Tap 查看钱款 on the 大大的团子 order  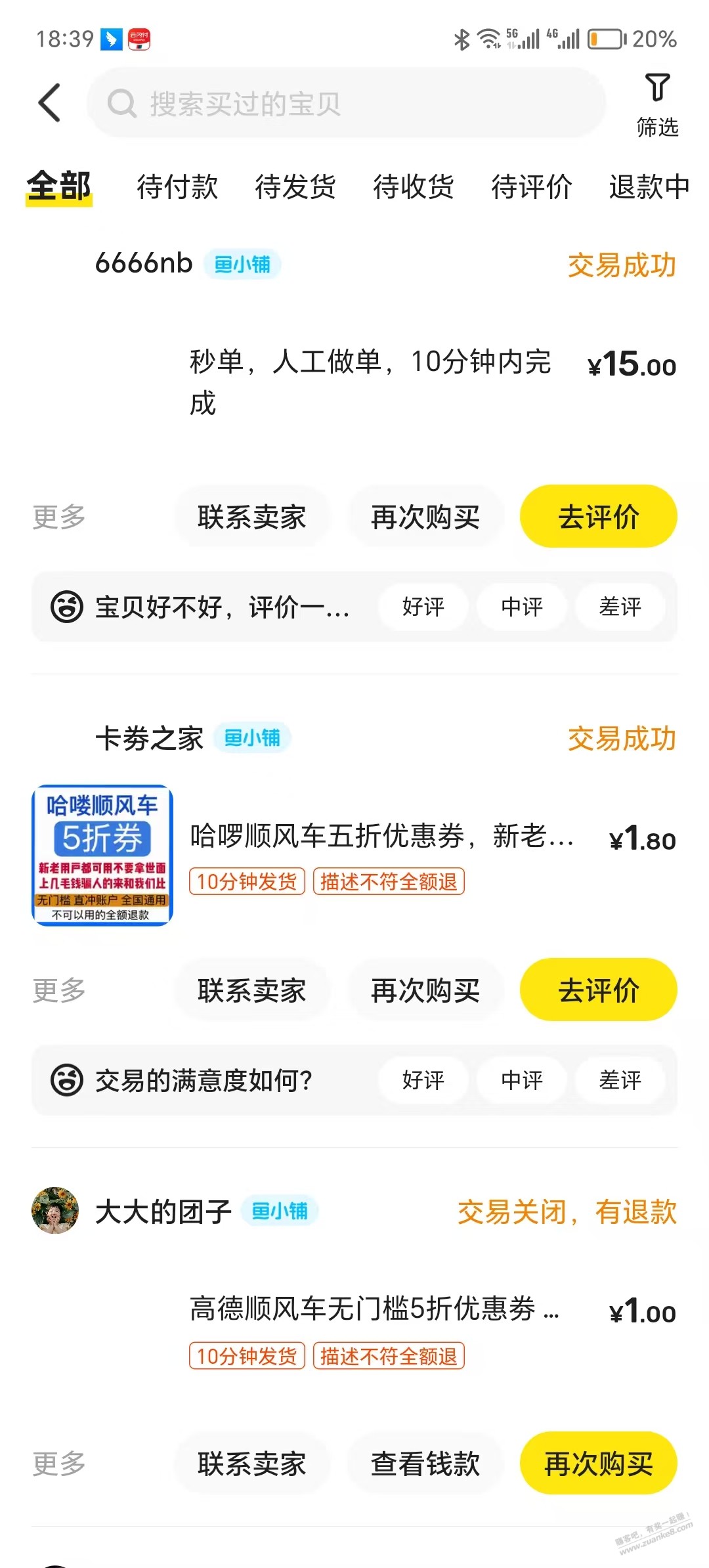425,1464
